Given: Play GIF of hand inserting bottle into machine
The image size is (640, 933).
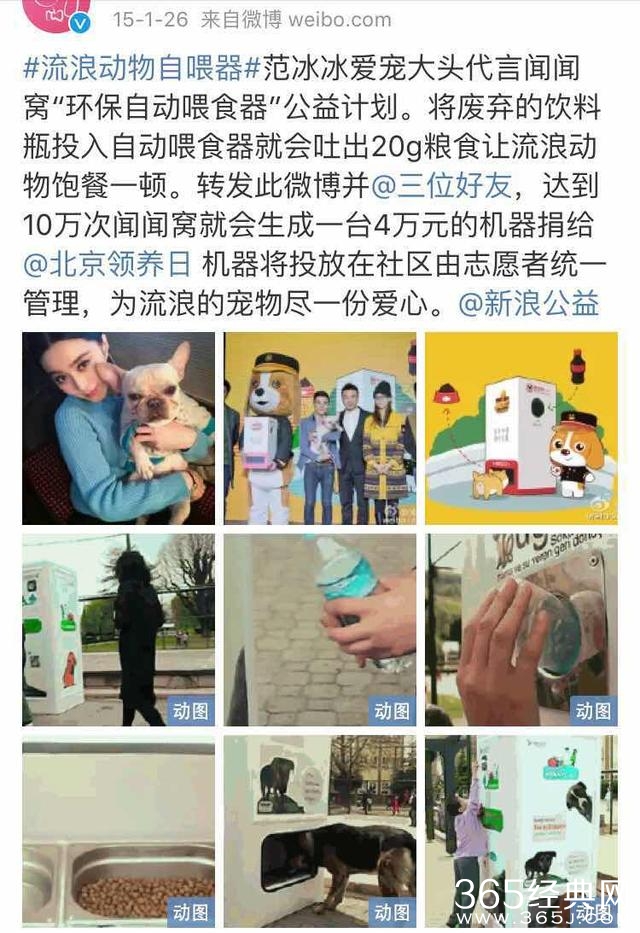Looking at the screenshot, I should click(521, 630).
